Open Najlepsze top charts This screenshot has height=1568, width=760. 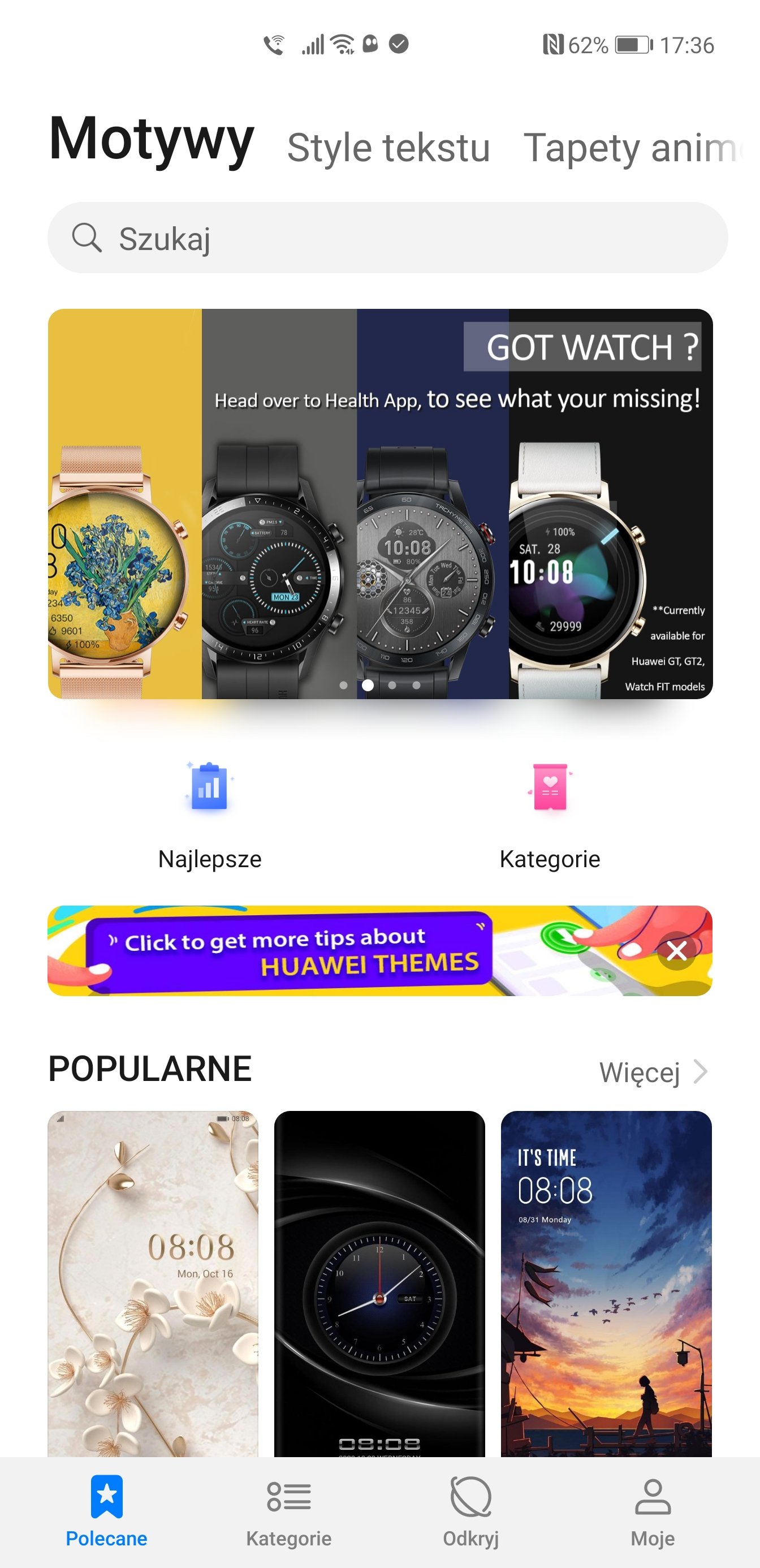[209, 814]
